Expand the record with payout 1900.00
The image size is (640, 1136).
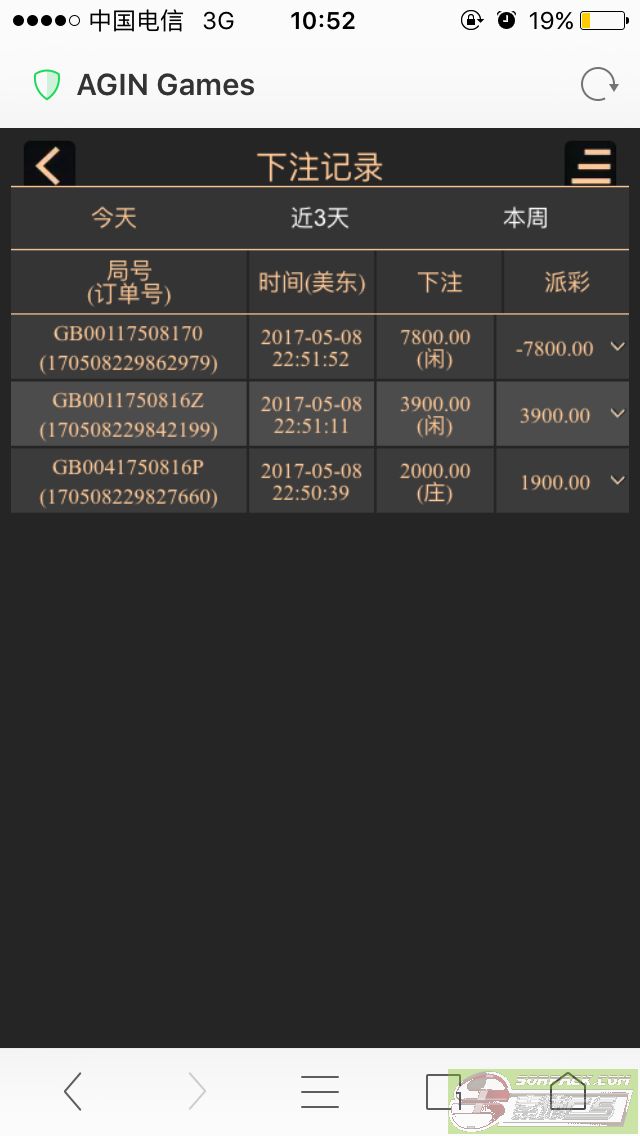click(617, 481)
